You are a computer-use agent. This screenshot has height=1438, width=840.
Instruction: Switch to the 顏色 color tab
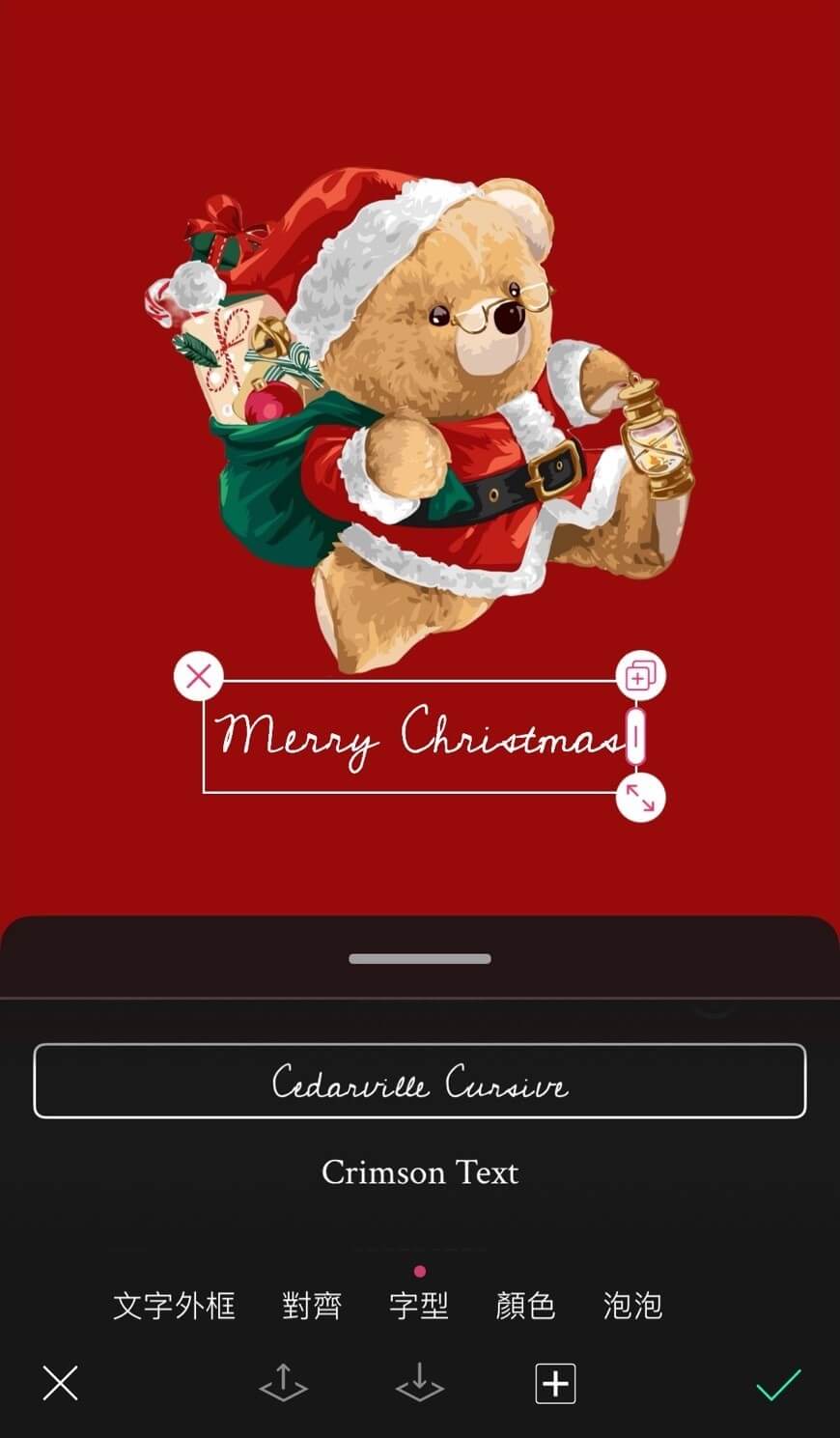pos(525,1306)
